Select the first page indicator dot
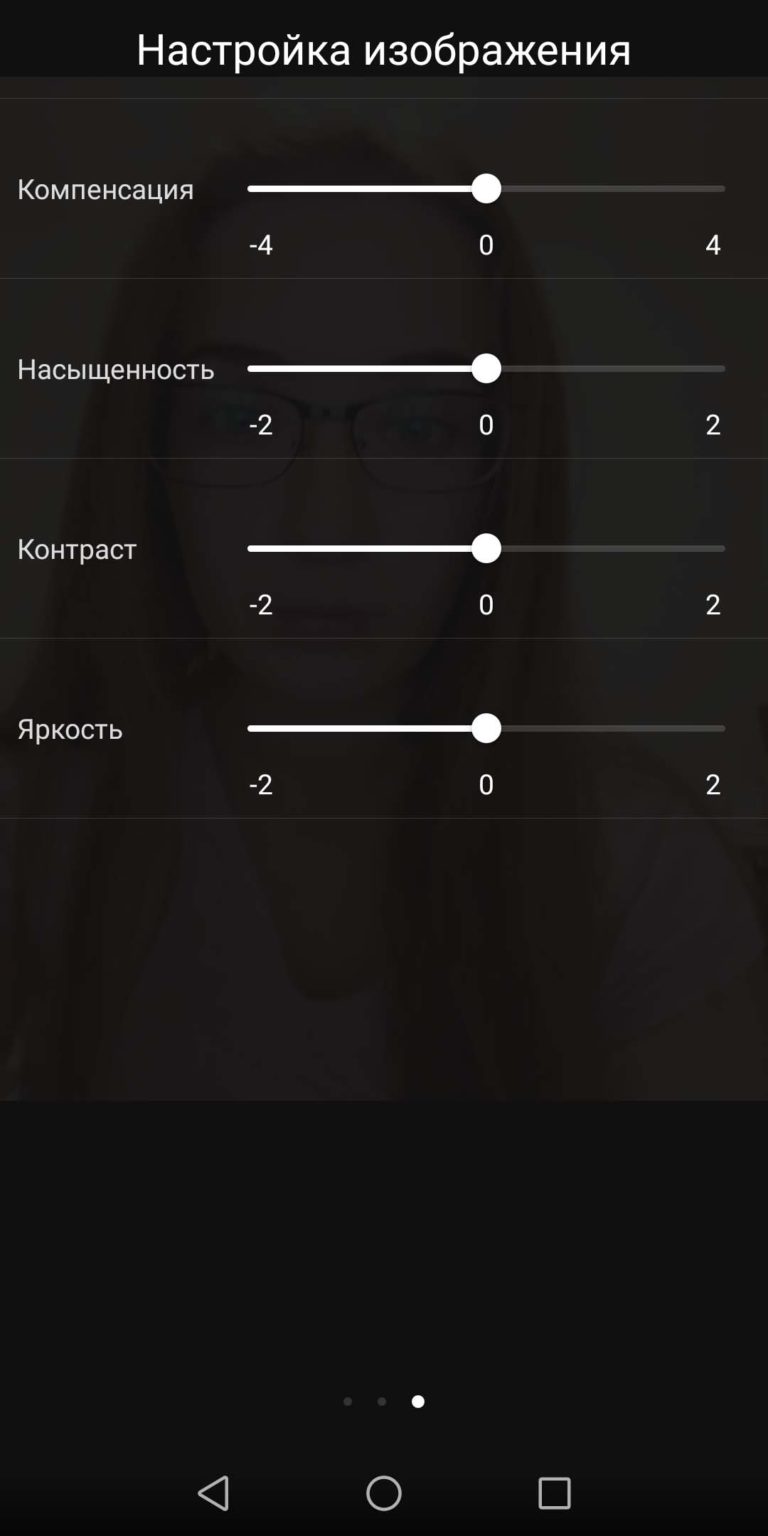 (x=347, y=1401)
